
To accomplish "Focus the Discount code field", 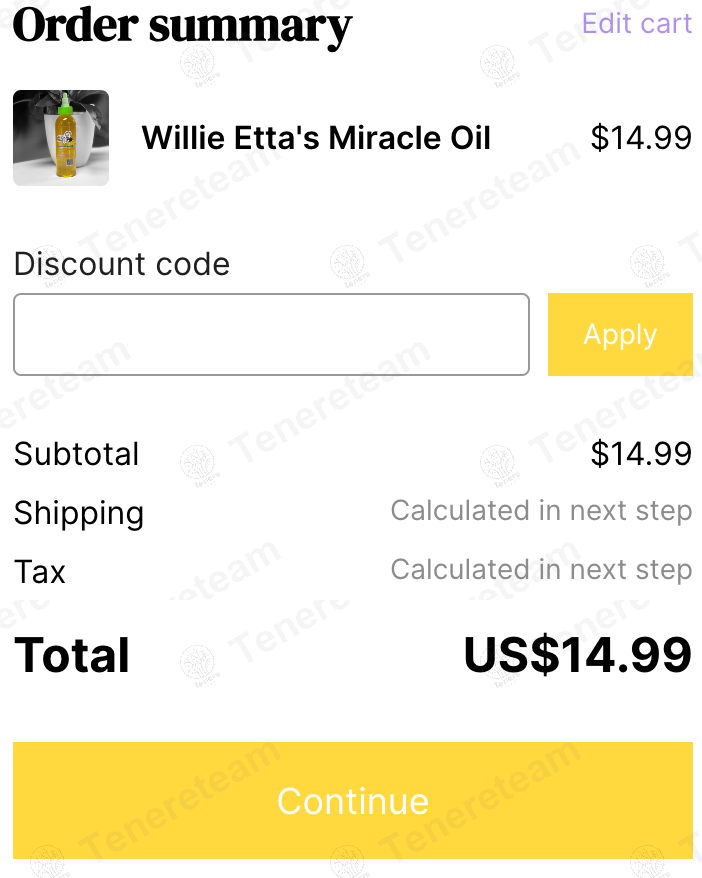I will (x=272, y=334).
